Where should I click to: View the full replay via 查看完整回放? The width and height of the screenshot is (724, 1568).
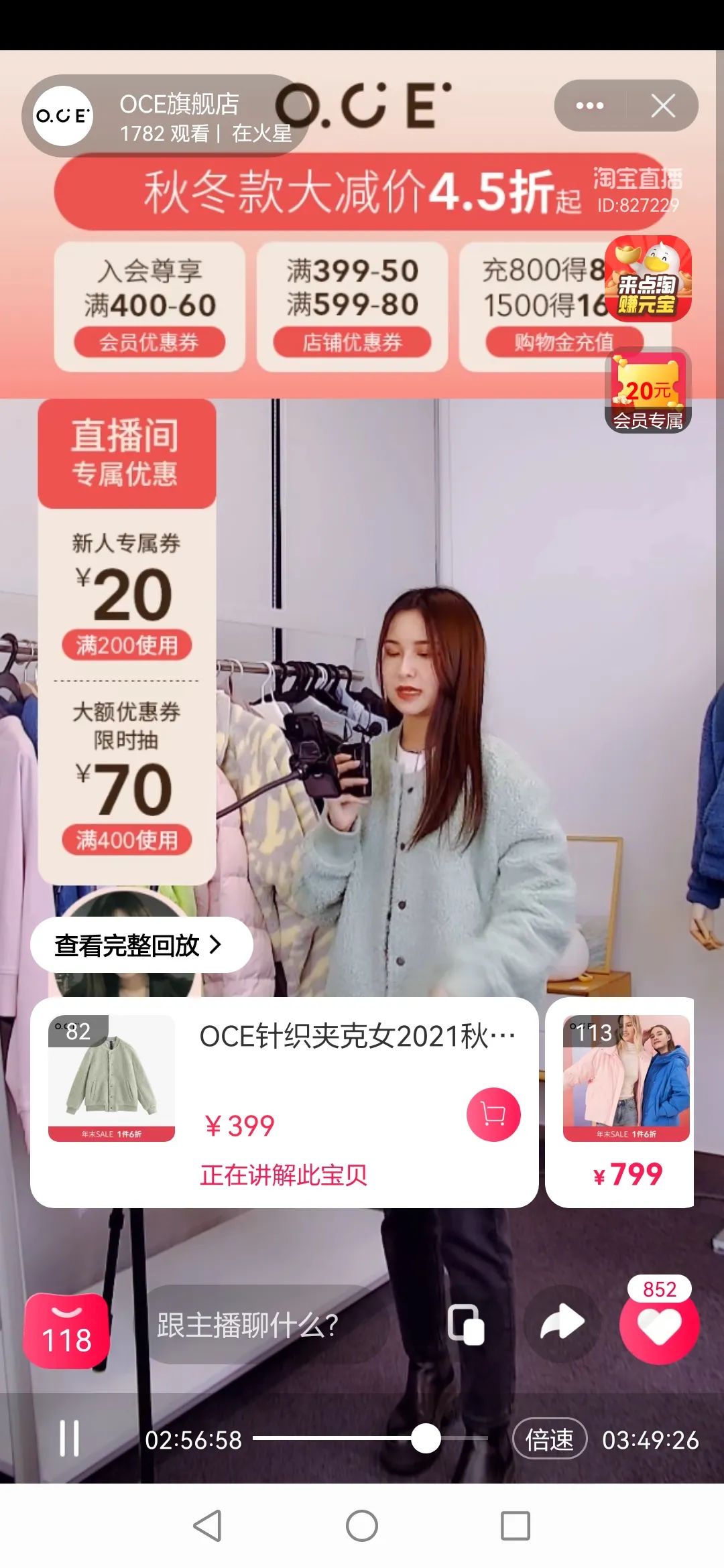(141, 945)
